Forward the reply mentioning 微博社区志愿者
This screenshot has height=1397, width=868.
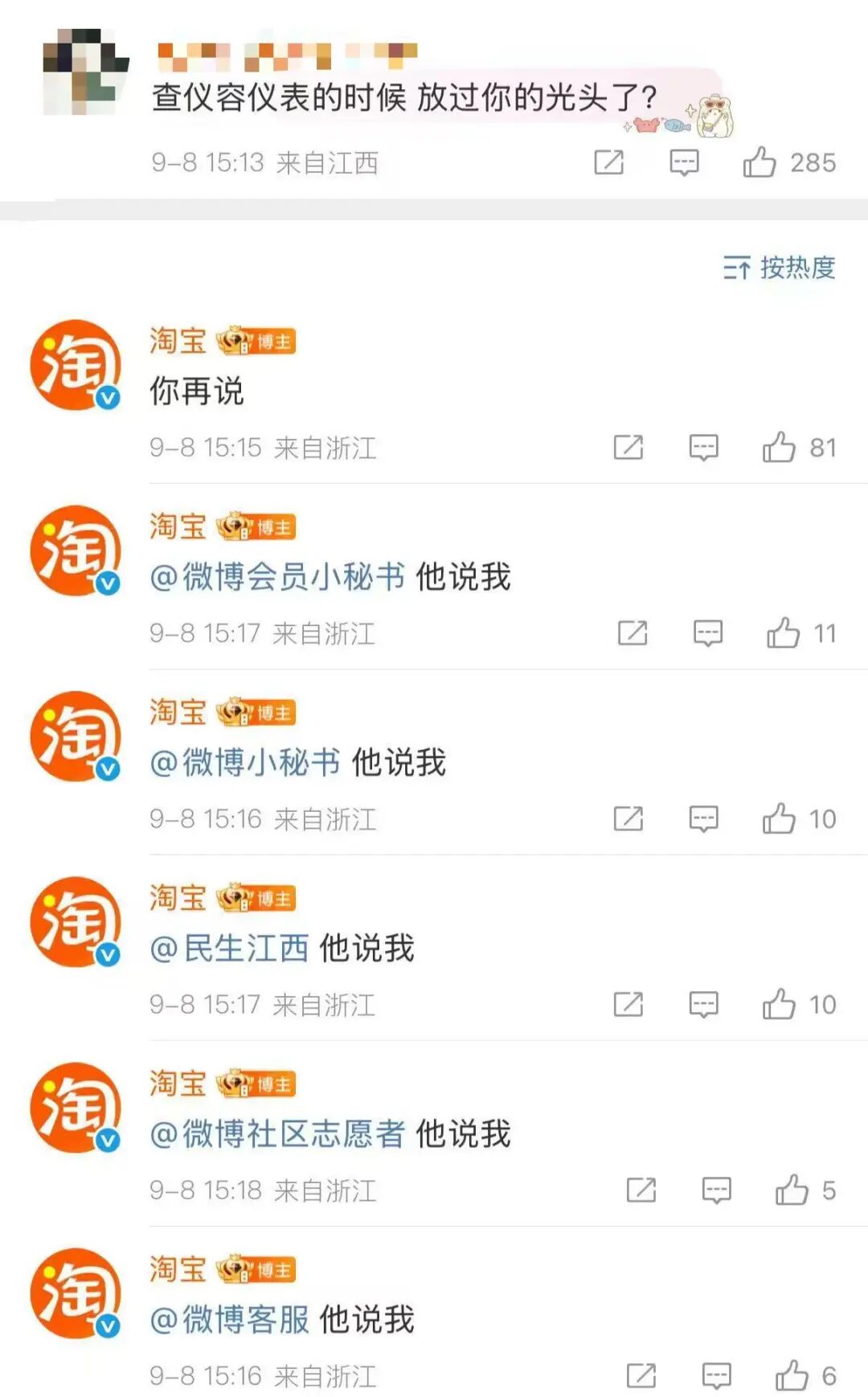(641, 1190)
